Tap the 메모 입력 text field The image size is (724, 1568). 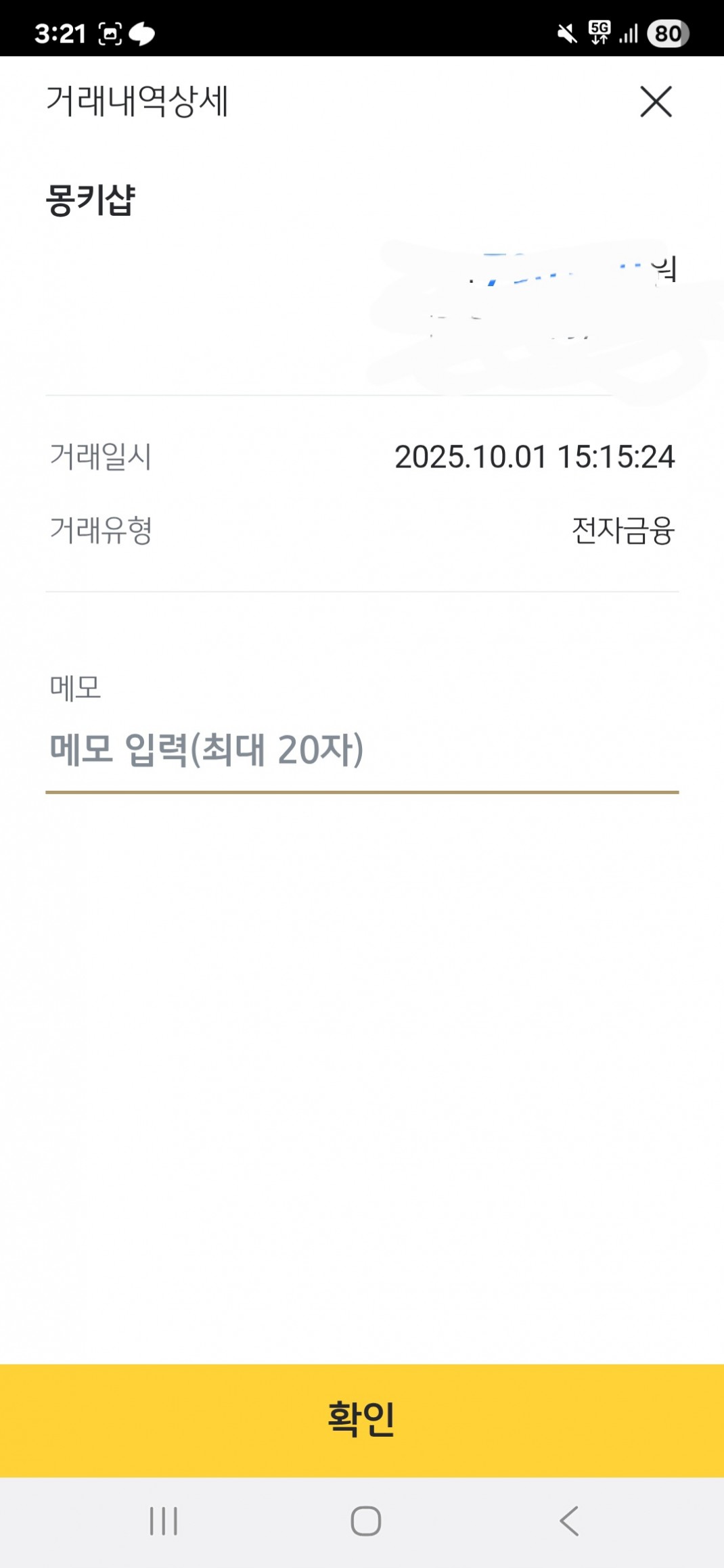[x=361, y=751]
